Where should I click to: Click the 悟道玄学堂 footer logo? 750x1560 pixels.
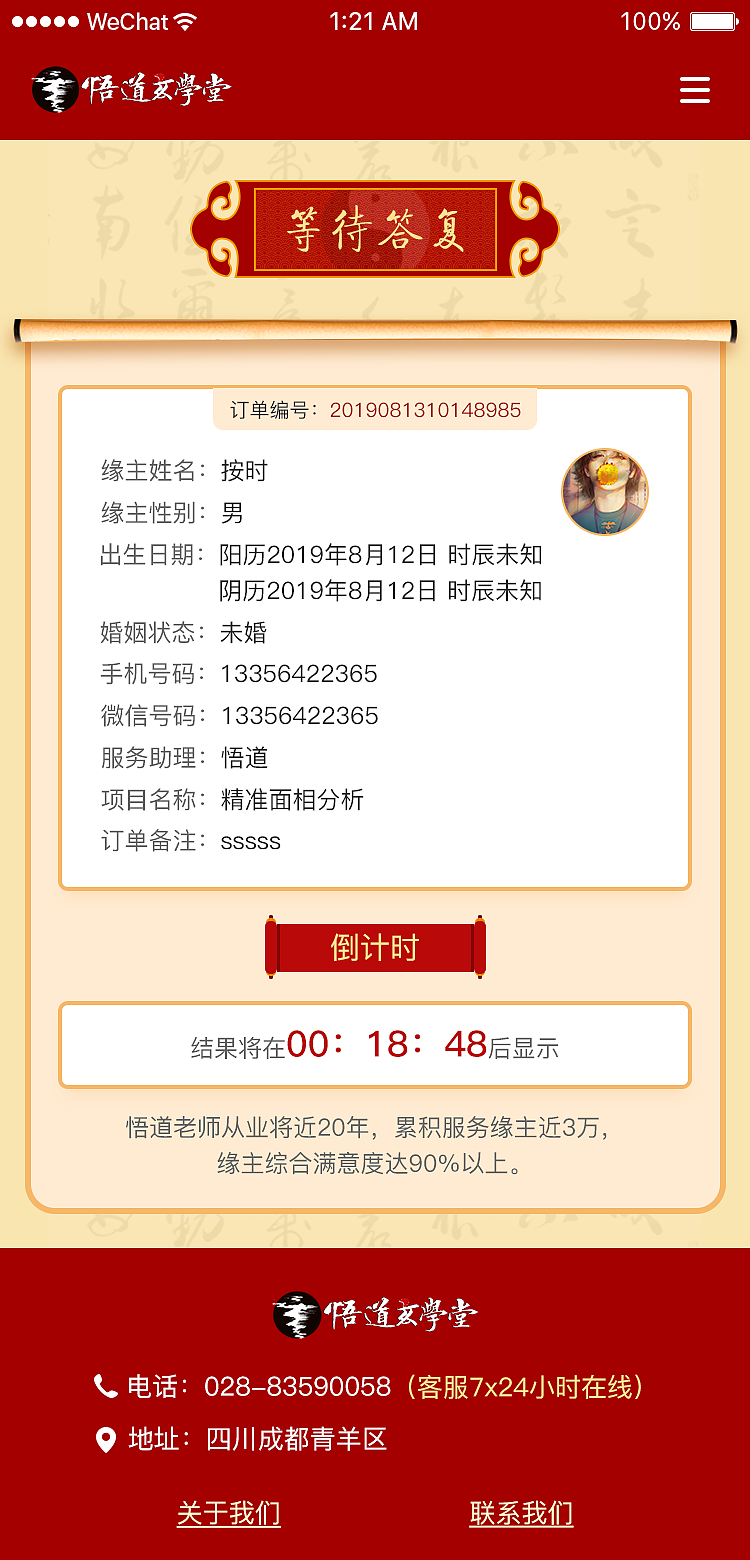pyautogui.click(x=375, y=1312)
